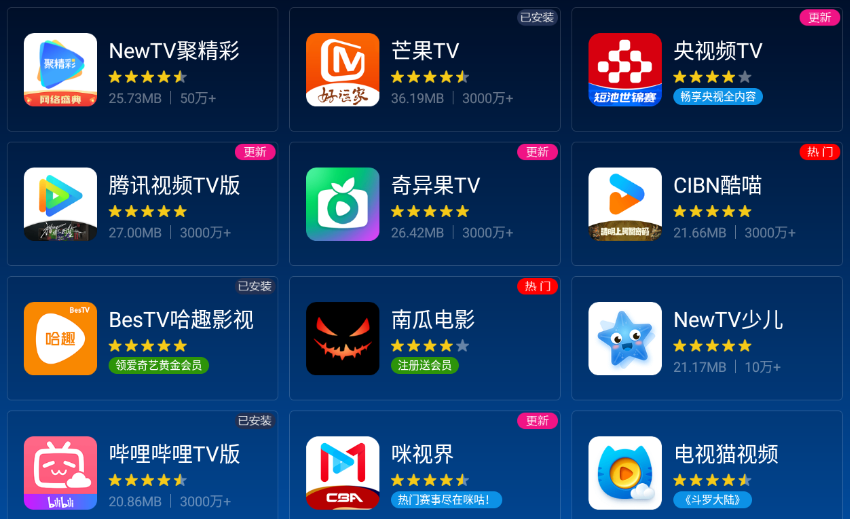Open the 南瓜电影 app card
This screenshot has height=519, width=850.
pos(424,339)
